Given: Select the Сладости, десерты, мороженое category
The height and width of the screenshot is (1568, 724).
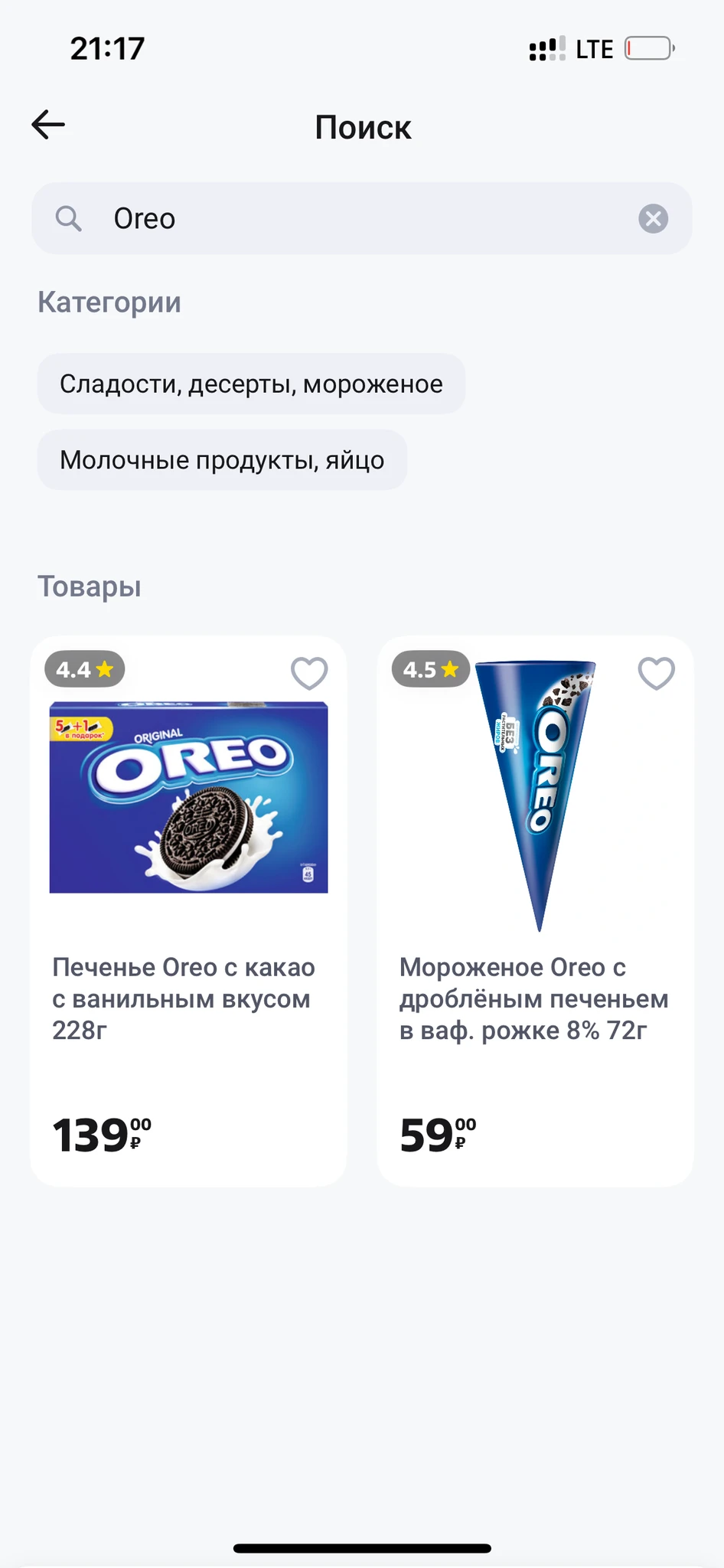Looking at the screenshot, I should tap(251, 384).
